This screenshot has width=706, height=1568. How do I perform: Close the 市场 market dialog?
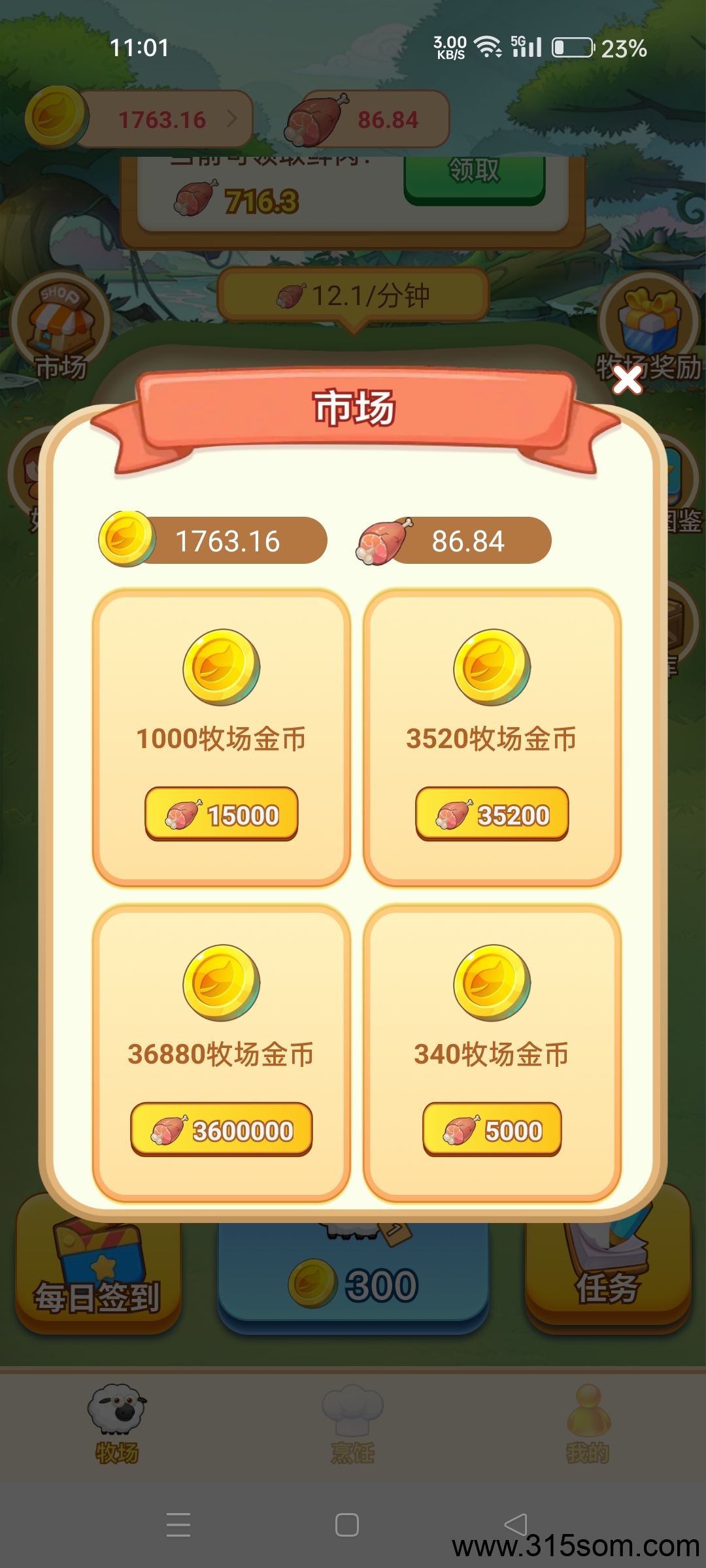point(628,380)
